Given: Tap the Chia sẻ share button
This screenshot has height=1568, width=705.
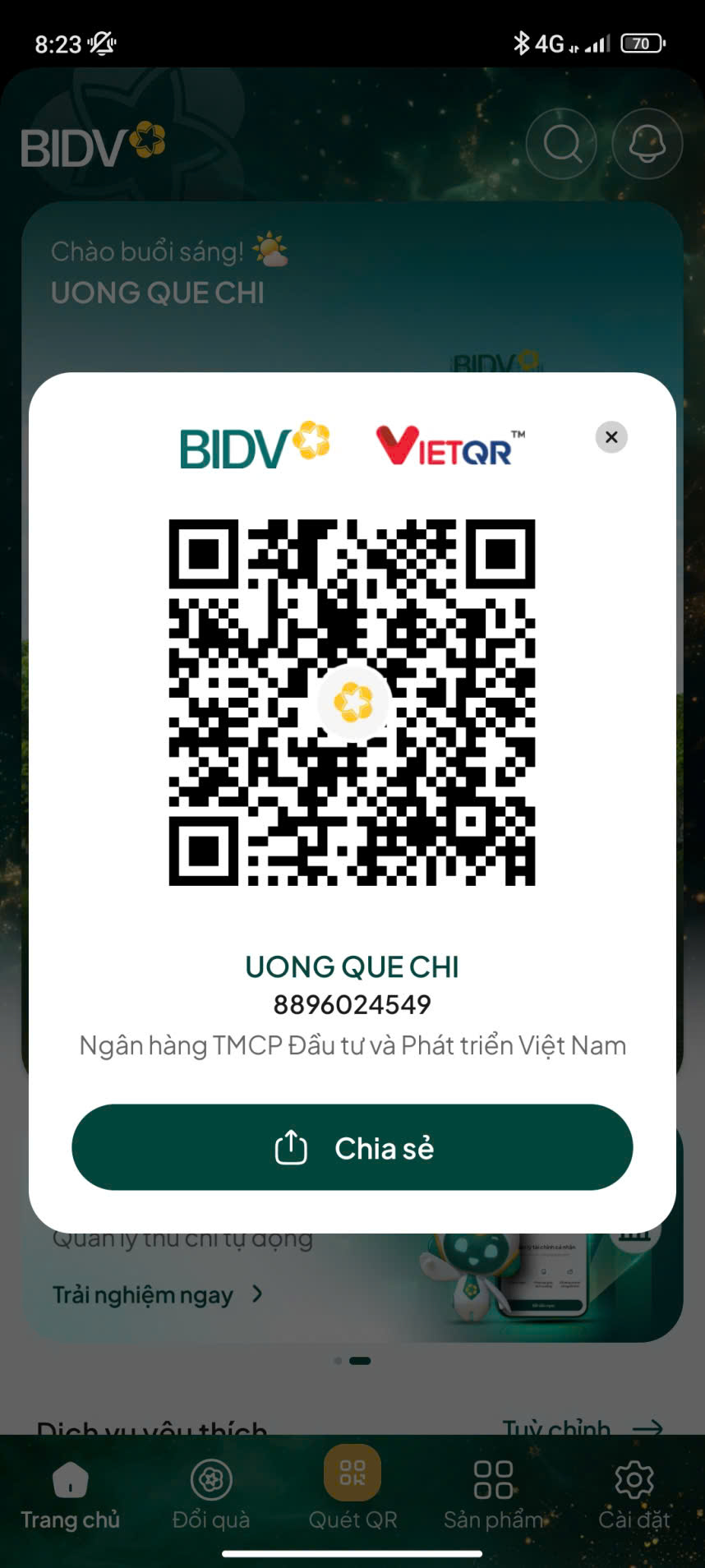Looking at the screenshot, I should click(x=352, y=1147).
